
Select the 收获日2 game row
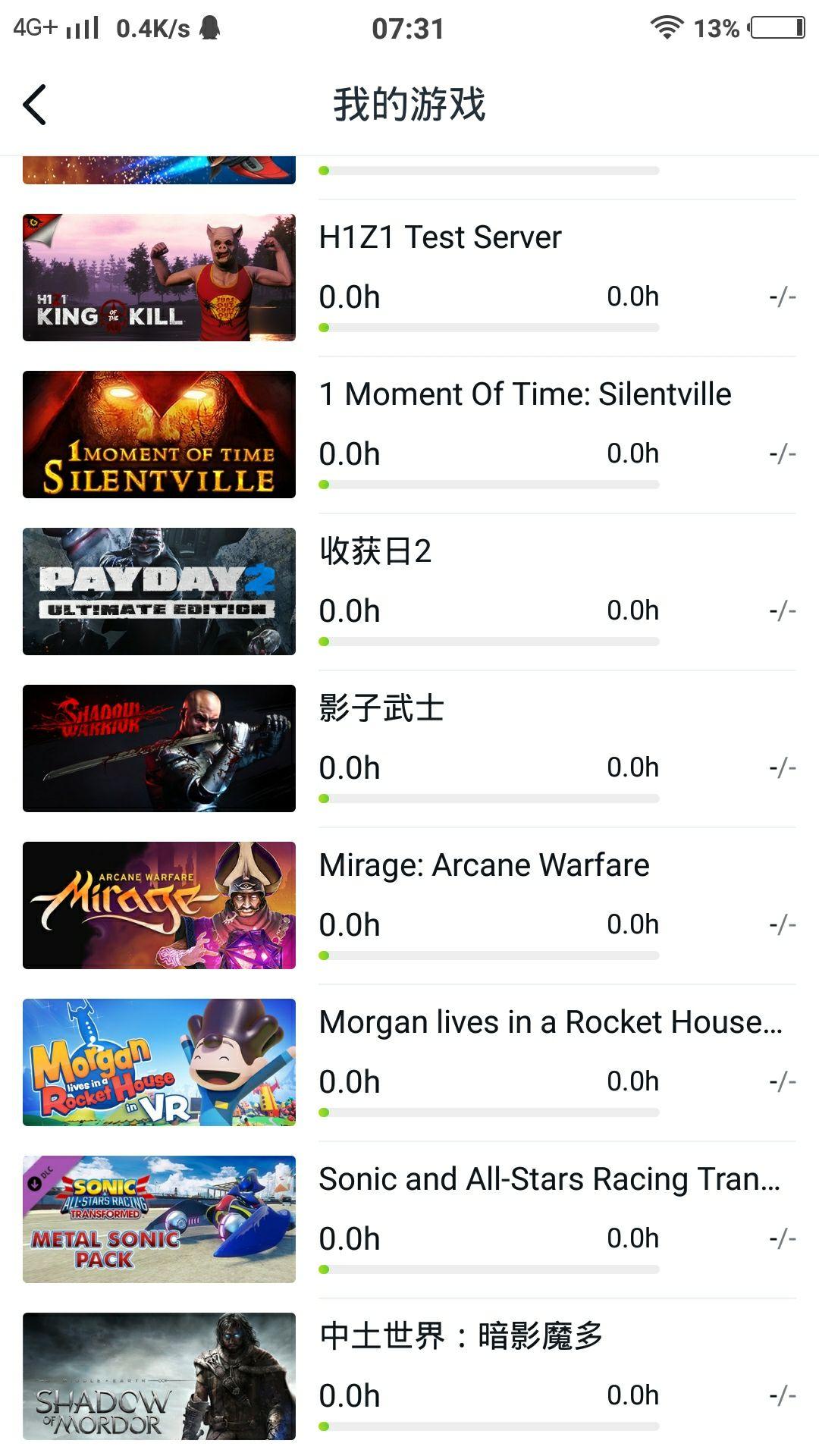pyautogui.click(x=375, y=551)
